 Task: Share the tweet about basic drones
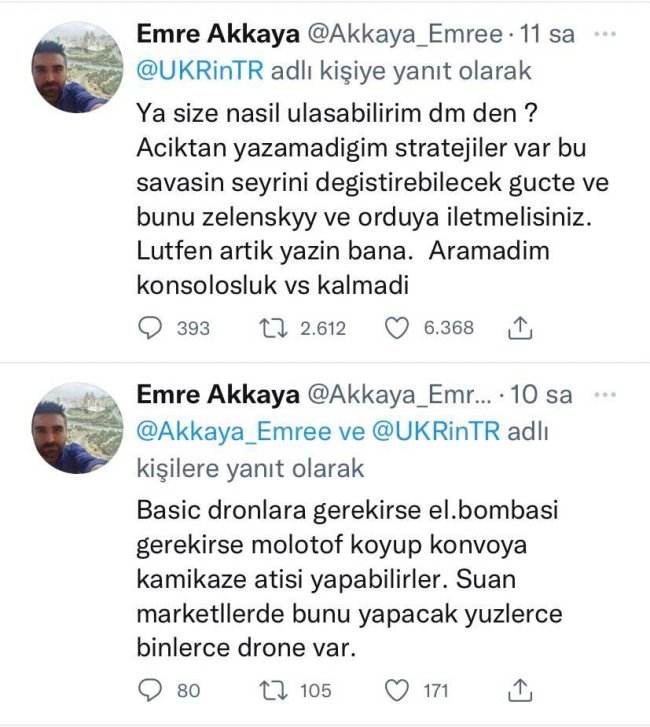pos(519,689)
